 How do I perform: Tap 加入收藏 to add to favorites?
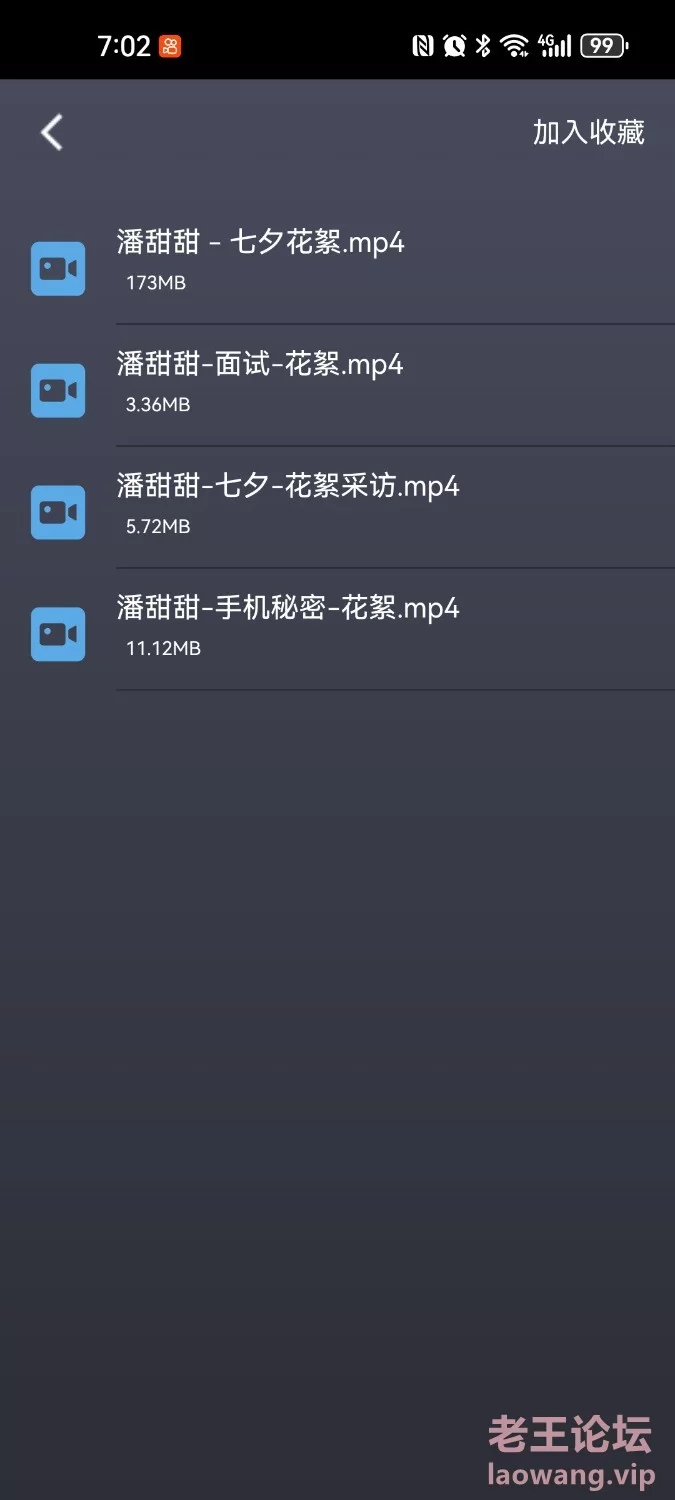click(588, 132)
